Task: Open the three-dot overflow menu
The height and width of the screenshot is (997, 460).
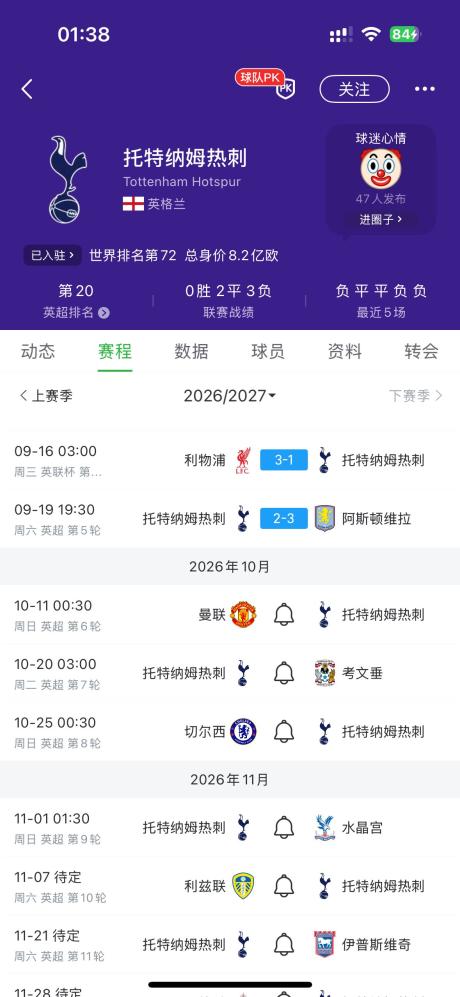Action: 425,89
